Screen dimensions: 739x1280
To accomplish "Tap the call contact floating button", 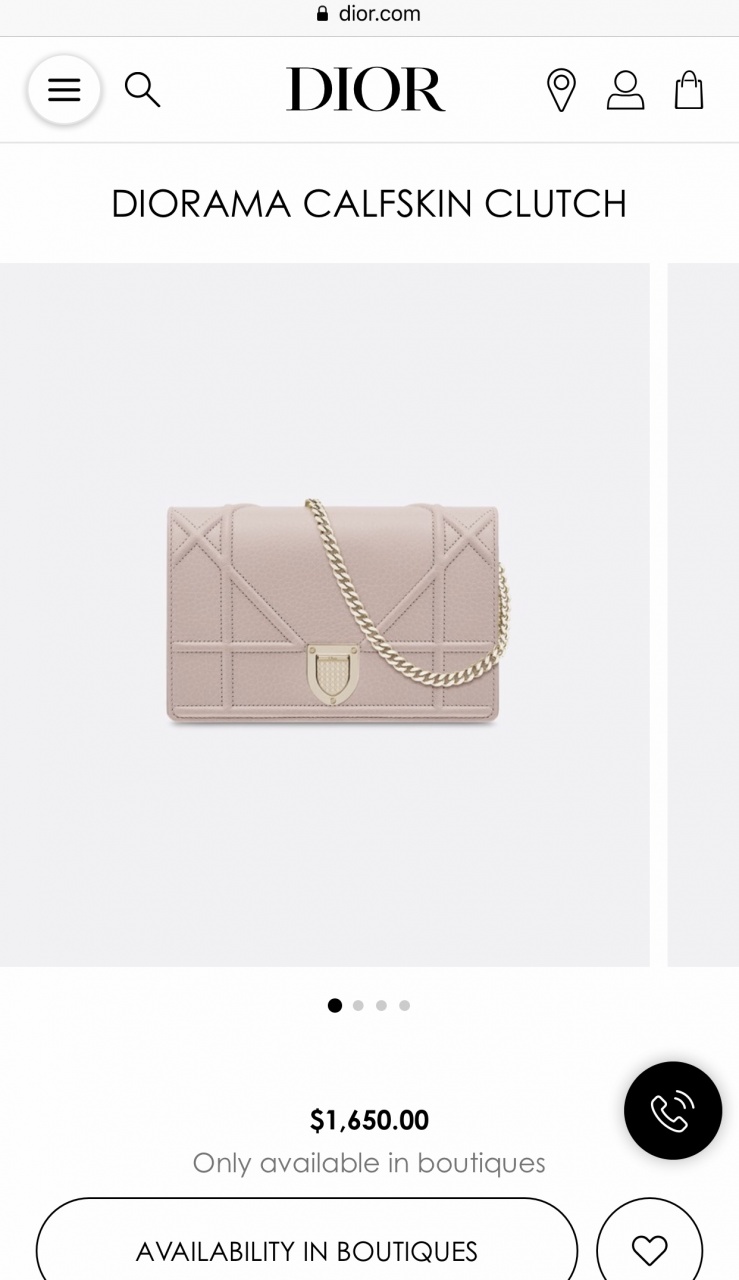I will (672, 1111).
